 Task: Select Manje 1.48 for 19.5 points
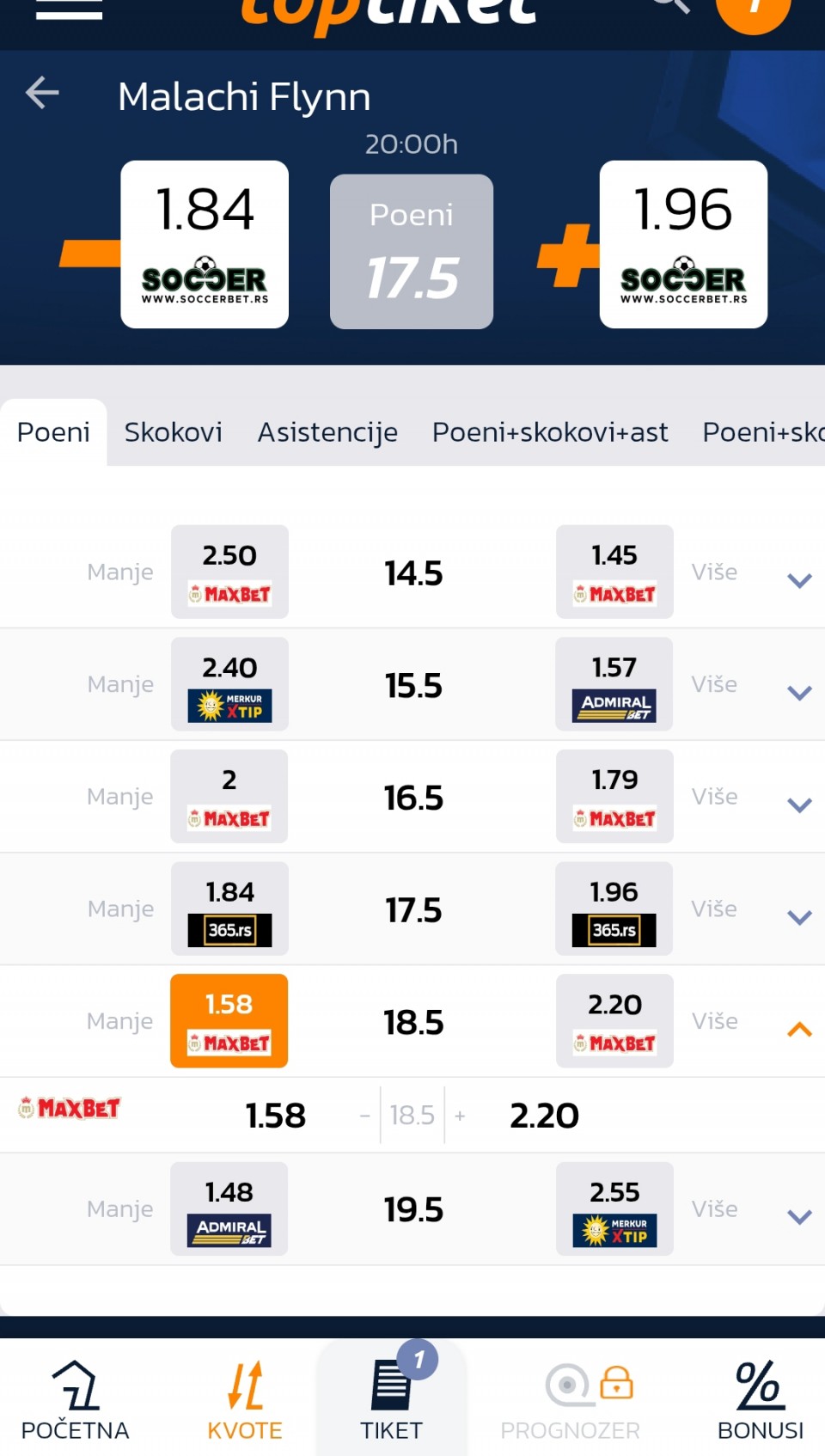[x=229, y=1208]
